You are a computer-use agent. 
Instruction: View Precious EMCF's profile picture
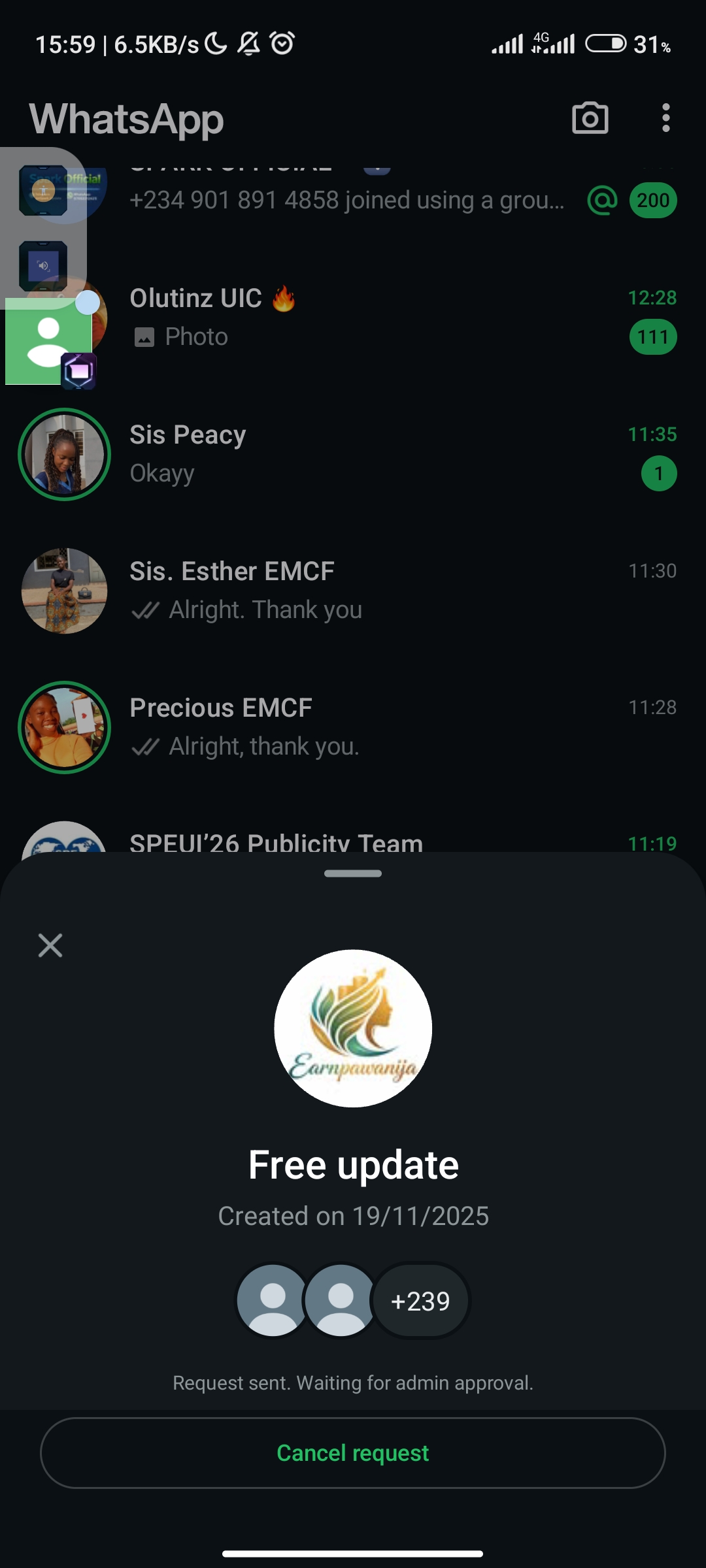pyautogui.click(x=64, y=727)
